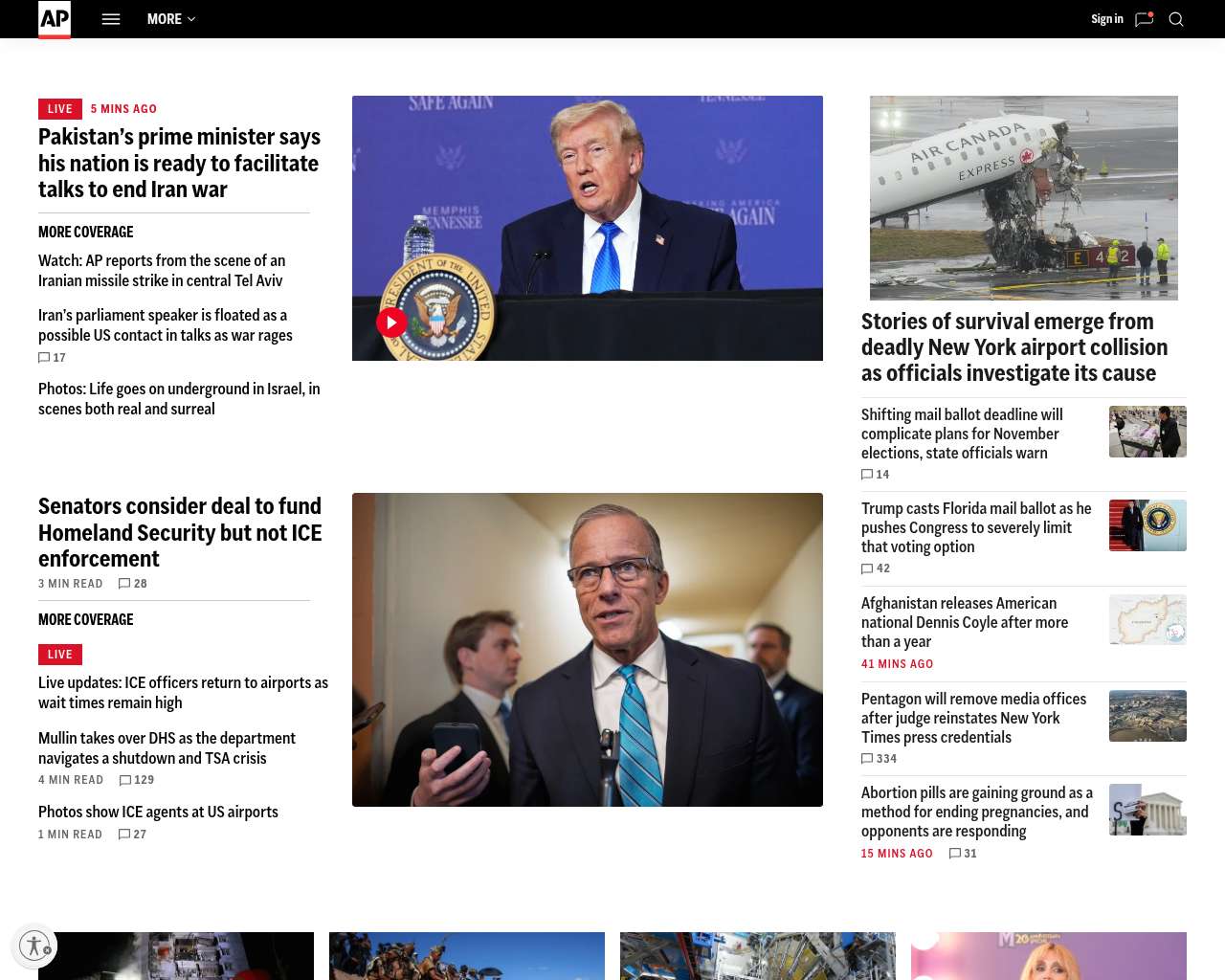The height and width of the screenshot is (980, 1225).
Task: Expand the MORE dropdown
Action: (x=171, y=19)
